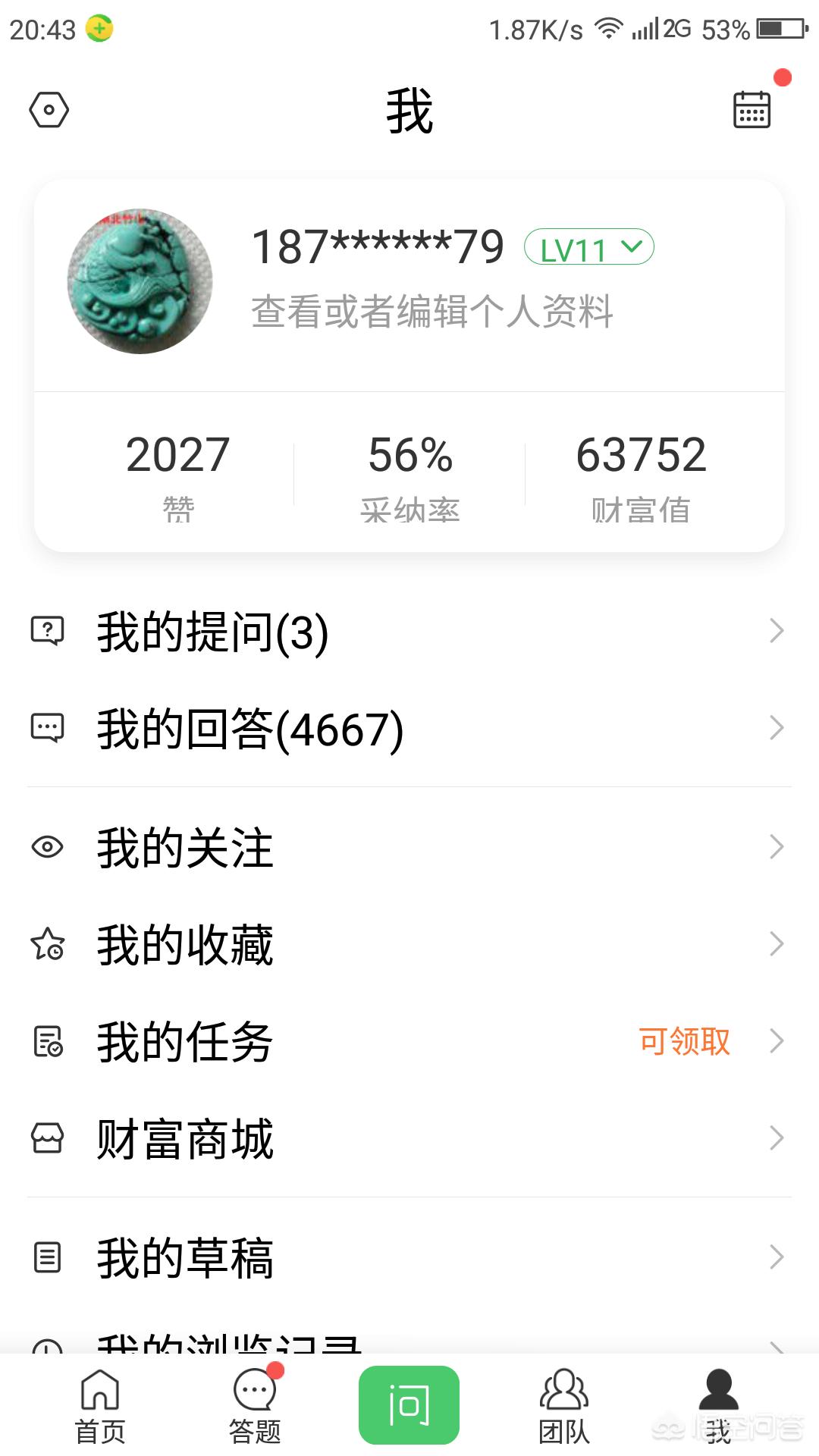819x1456 pixels.
Task: Tap the profile avatar picture
Action: pyautogui.click(x=140, y=281)
